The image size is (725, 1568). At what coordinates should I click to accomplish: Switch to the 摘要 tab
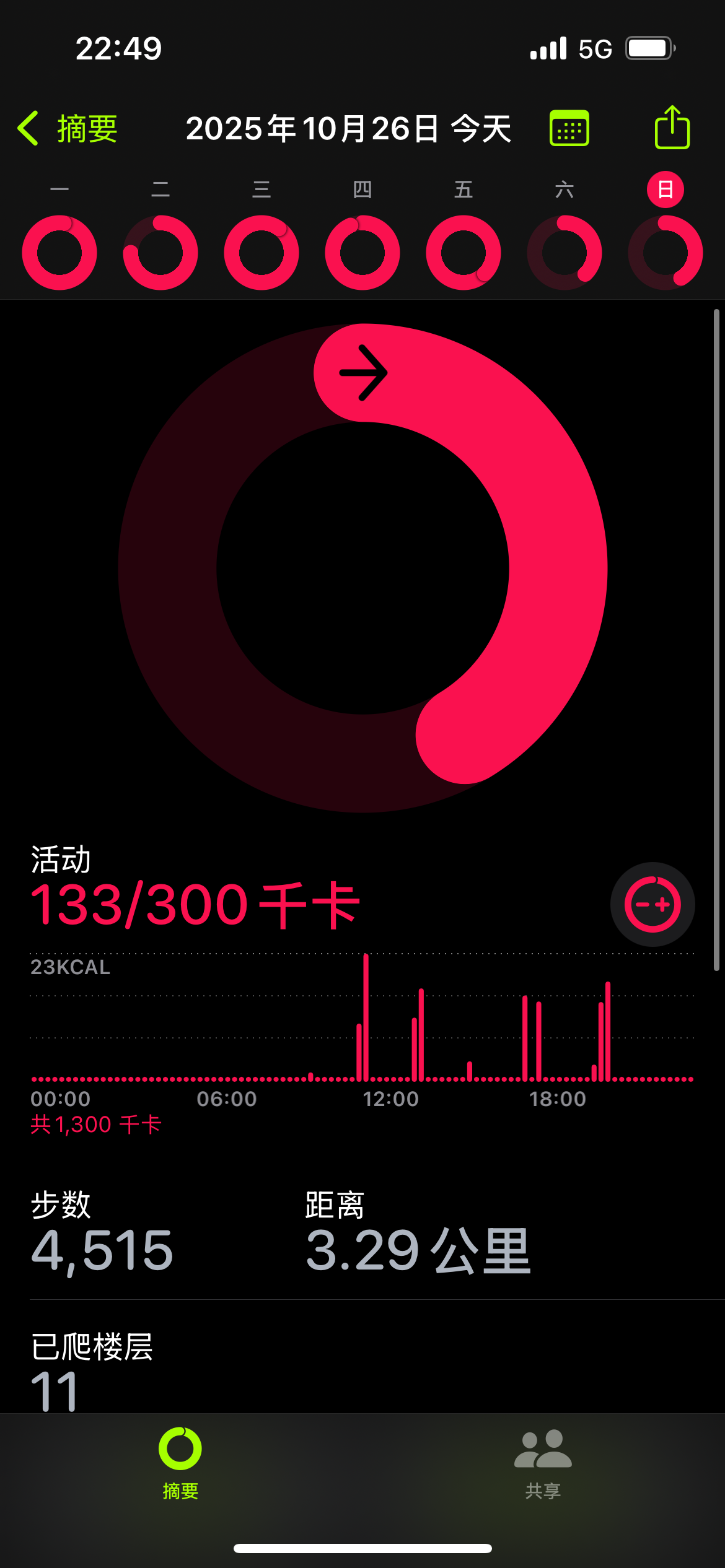pyautogui.click(x=180, y=1463)
